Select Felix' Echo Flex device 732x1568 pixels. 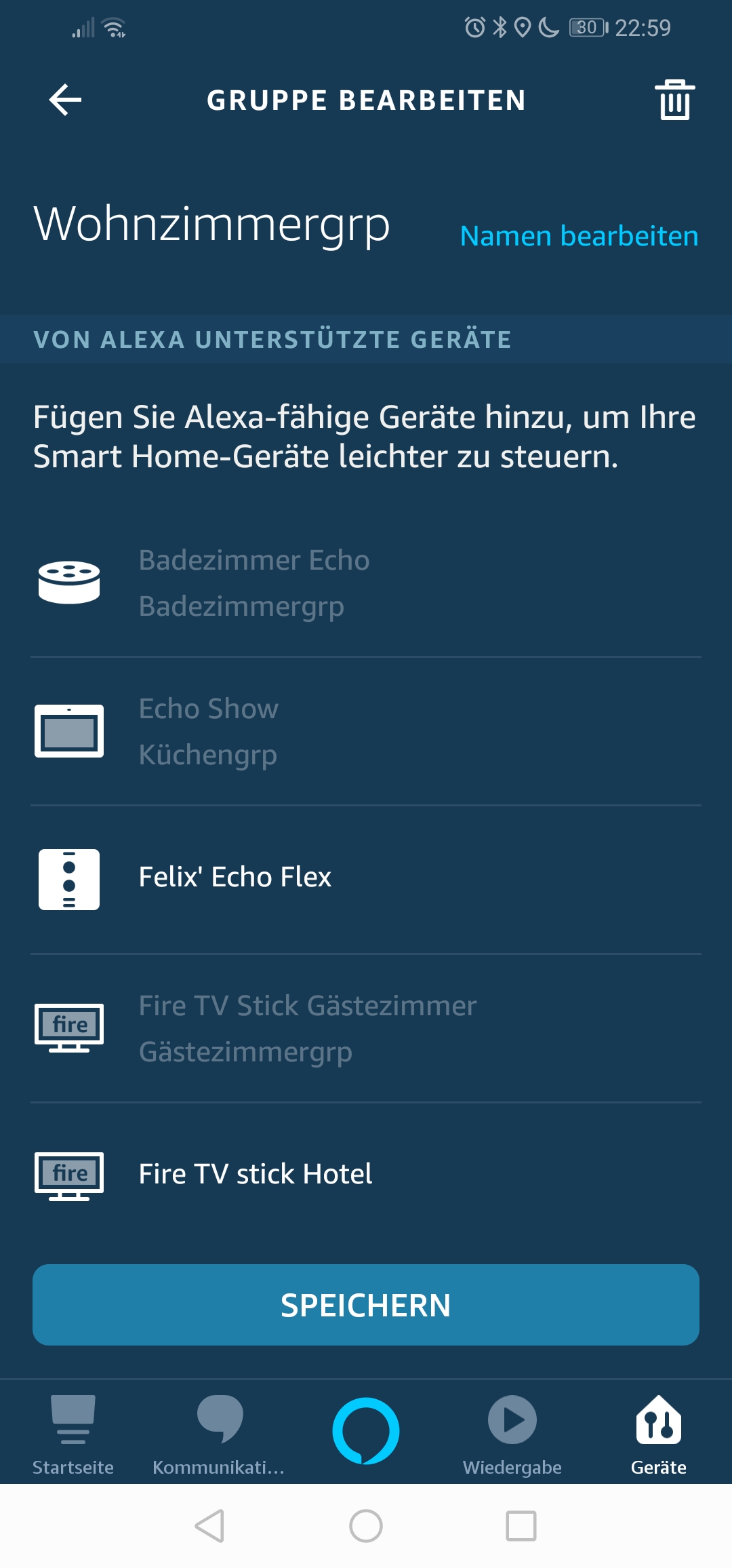(366, 879)
